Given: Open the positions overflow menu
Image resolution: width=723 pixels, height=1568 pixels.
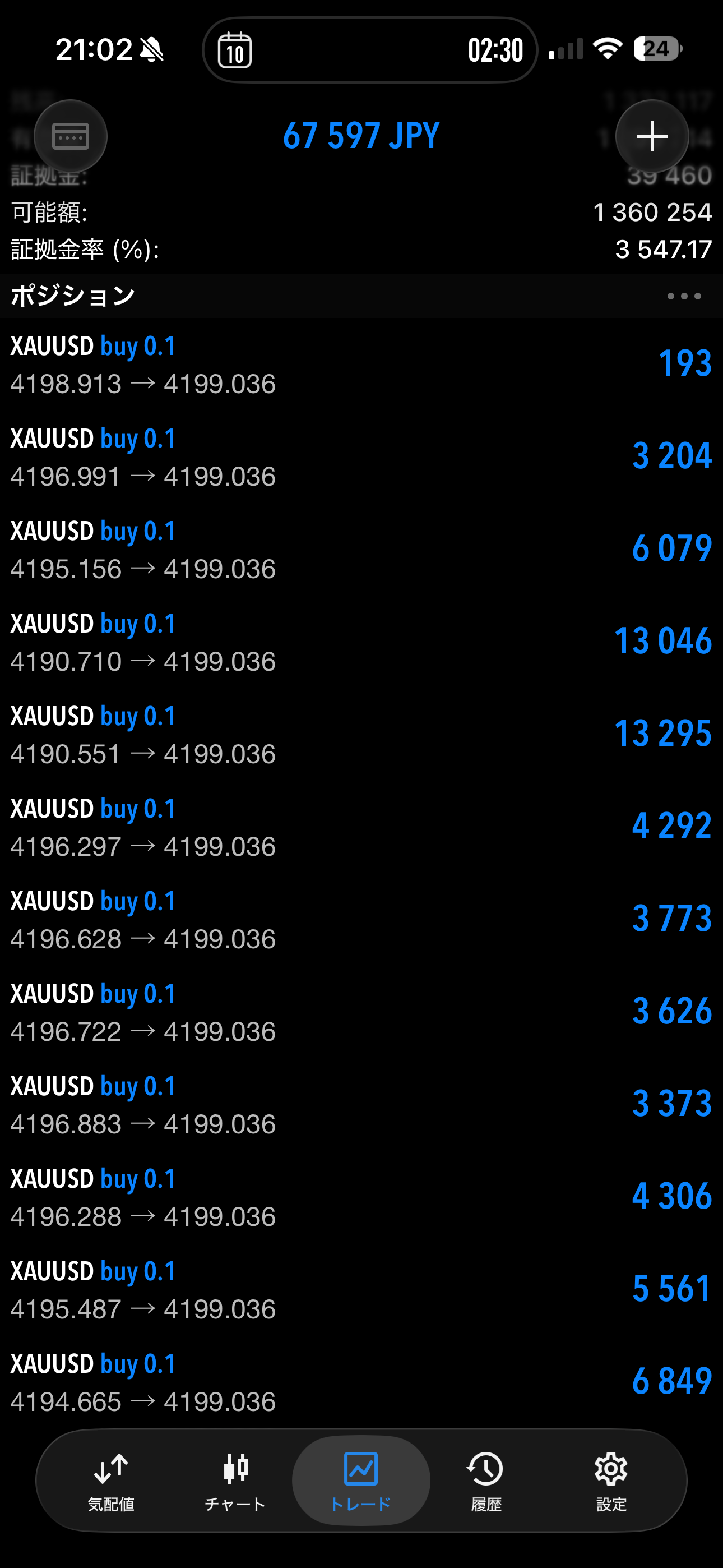Looking at the screenshot, I should (x=683, y=297).
